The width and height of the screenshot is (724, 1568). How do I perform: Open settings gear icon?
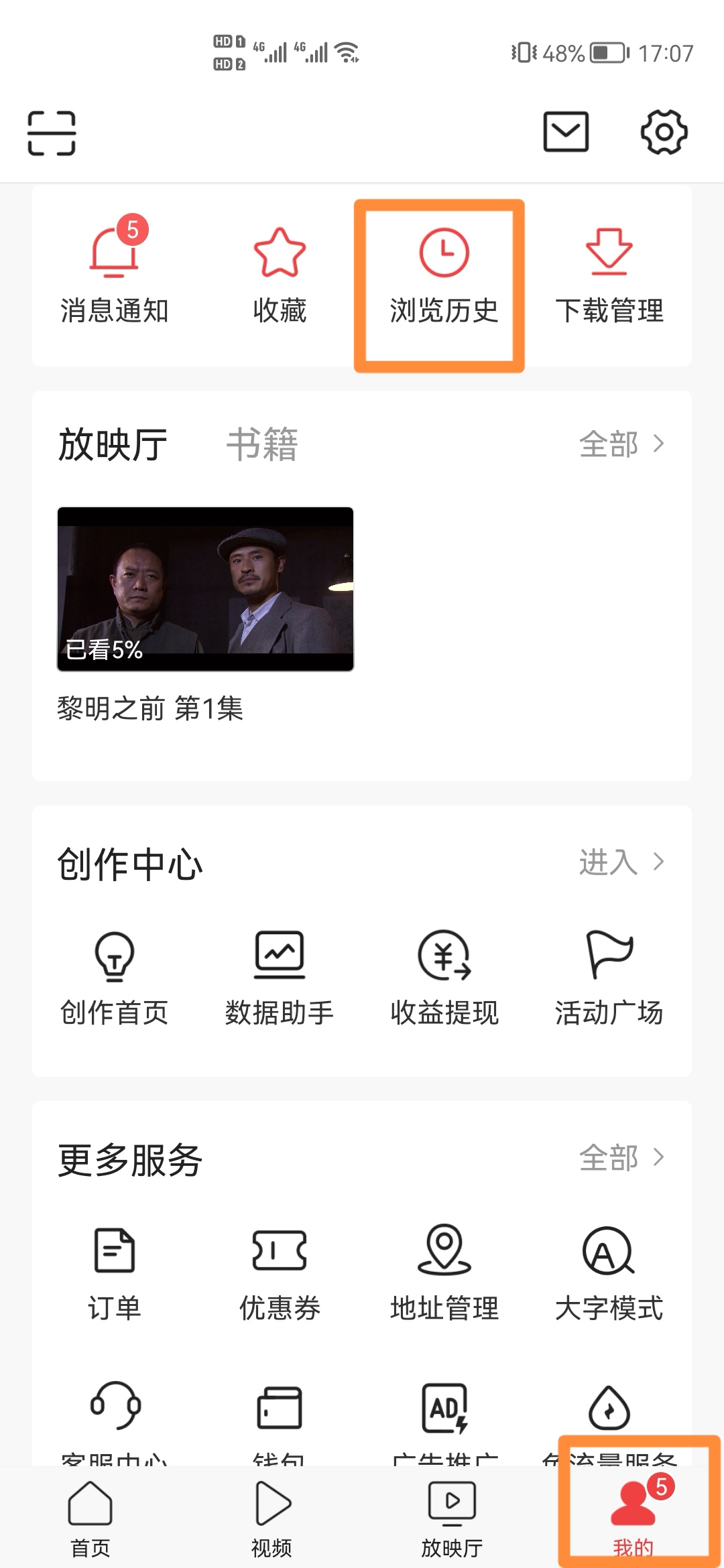(664, 132)
